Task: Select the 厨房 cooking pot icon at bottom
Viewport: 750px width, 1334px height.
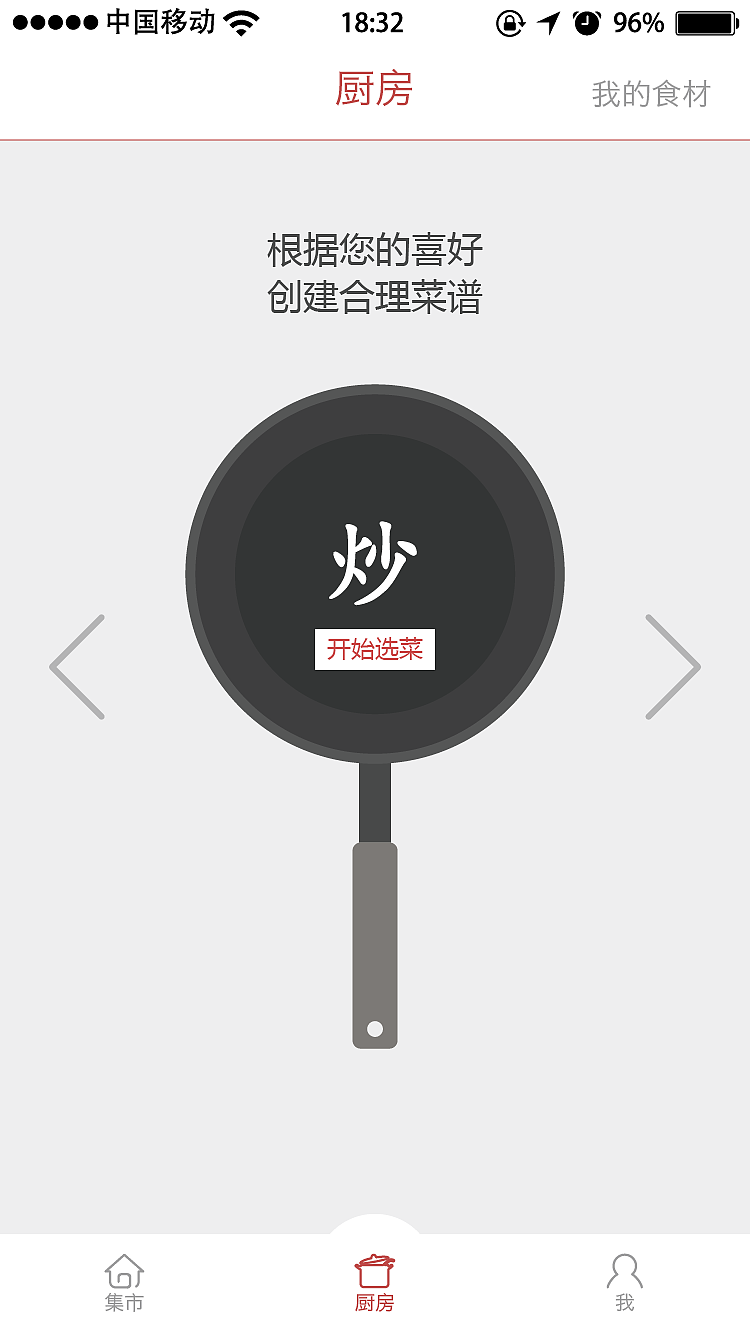Action: click(x=375, y=1270)
